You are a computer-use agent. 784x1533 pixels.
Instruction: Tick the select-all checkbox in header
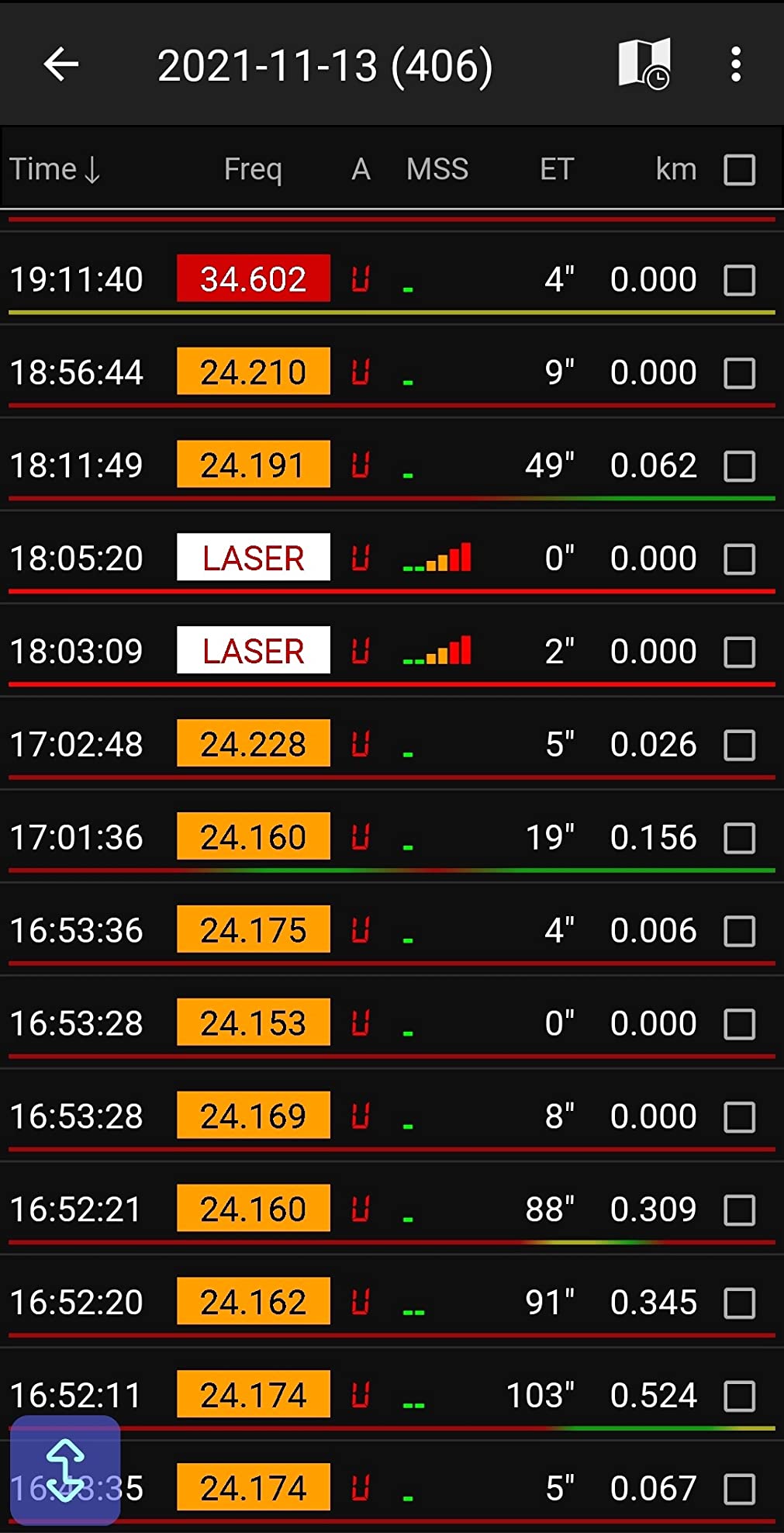coord(739,170)
